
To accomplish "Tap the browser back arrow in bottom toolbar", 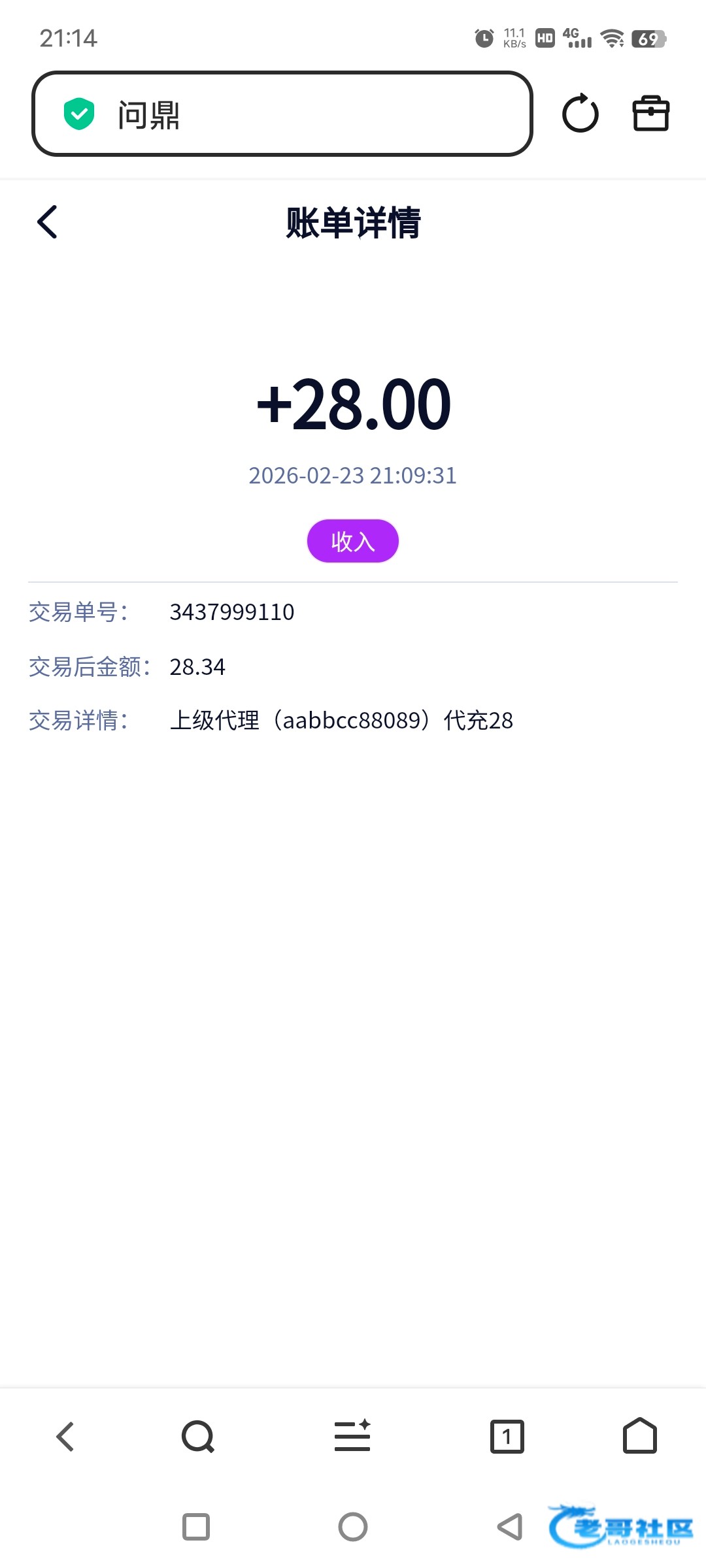I will pos(65,1437).
